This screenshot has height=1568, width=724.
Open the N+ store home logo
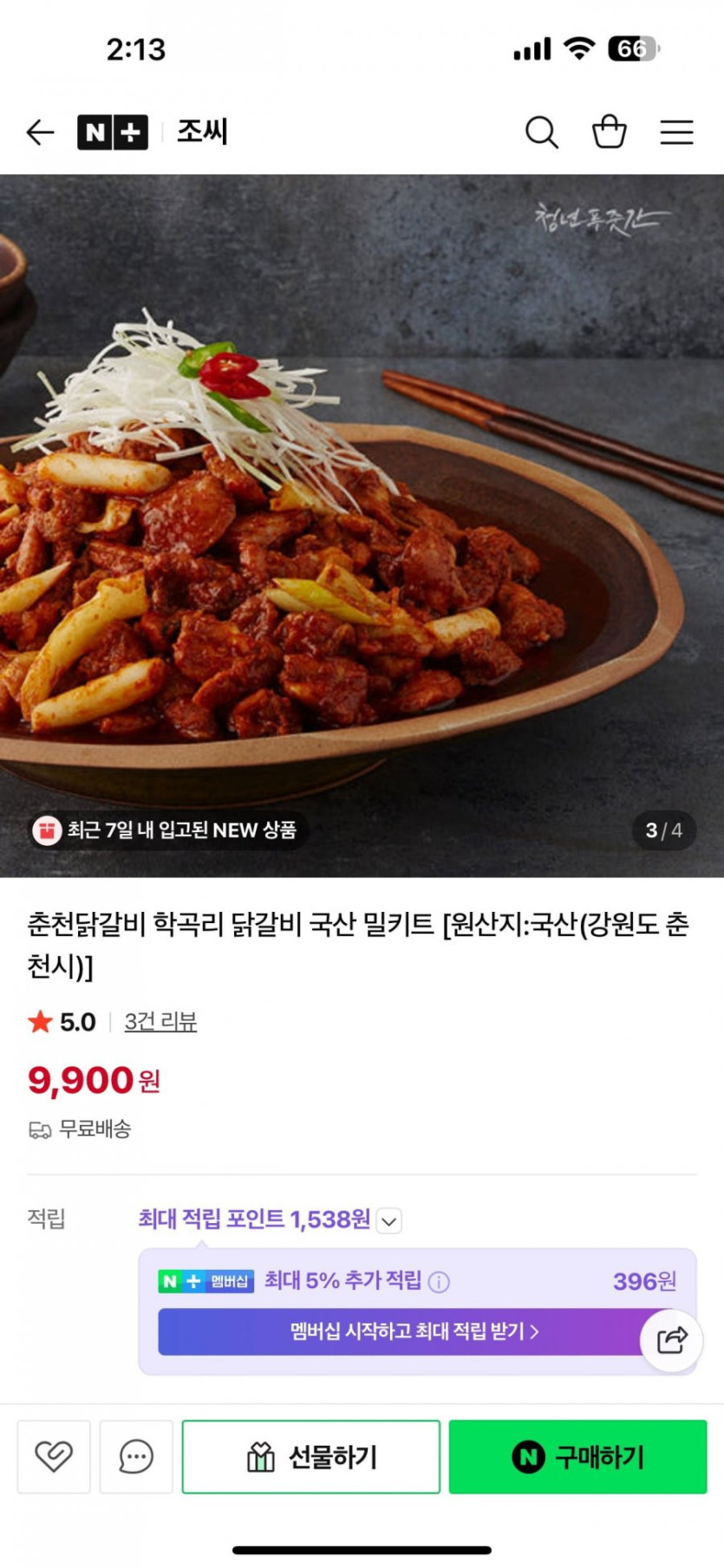click(112, 133)
